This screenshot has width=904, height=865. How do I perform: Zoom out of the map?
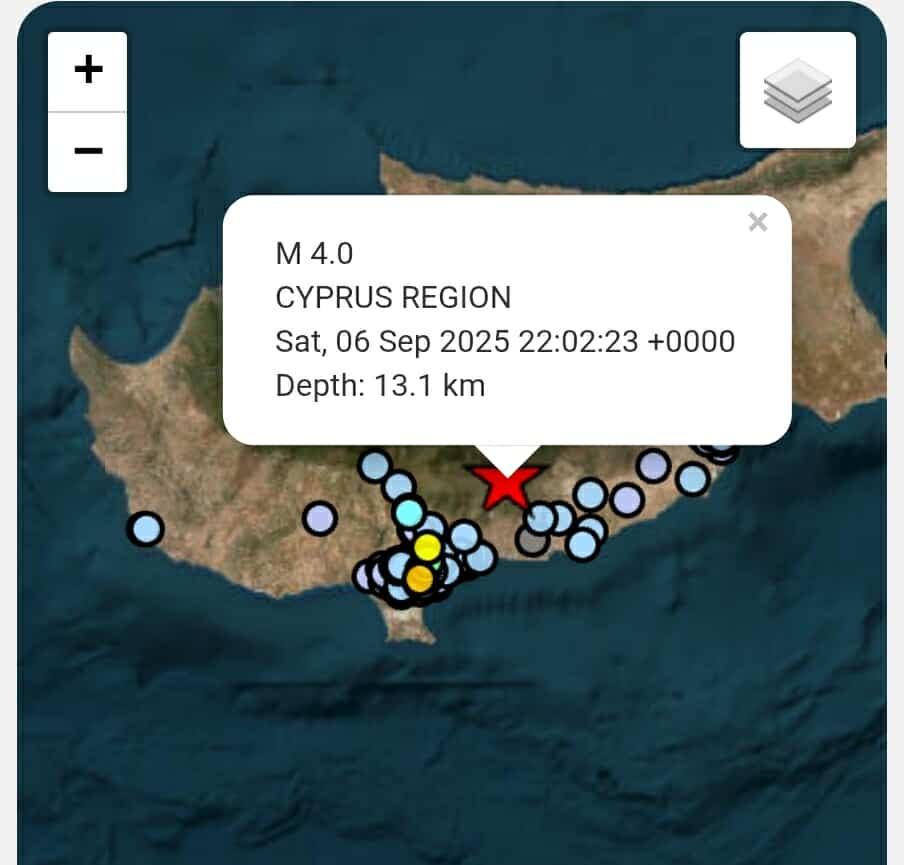coord(88,151)
